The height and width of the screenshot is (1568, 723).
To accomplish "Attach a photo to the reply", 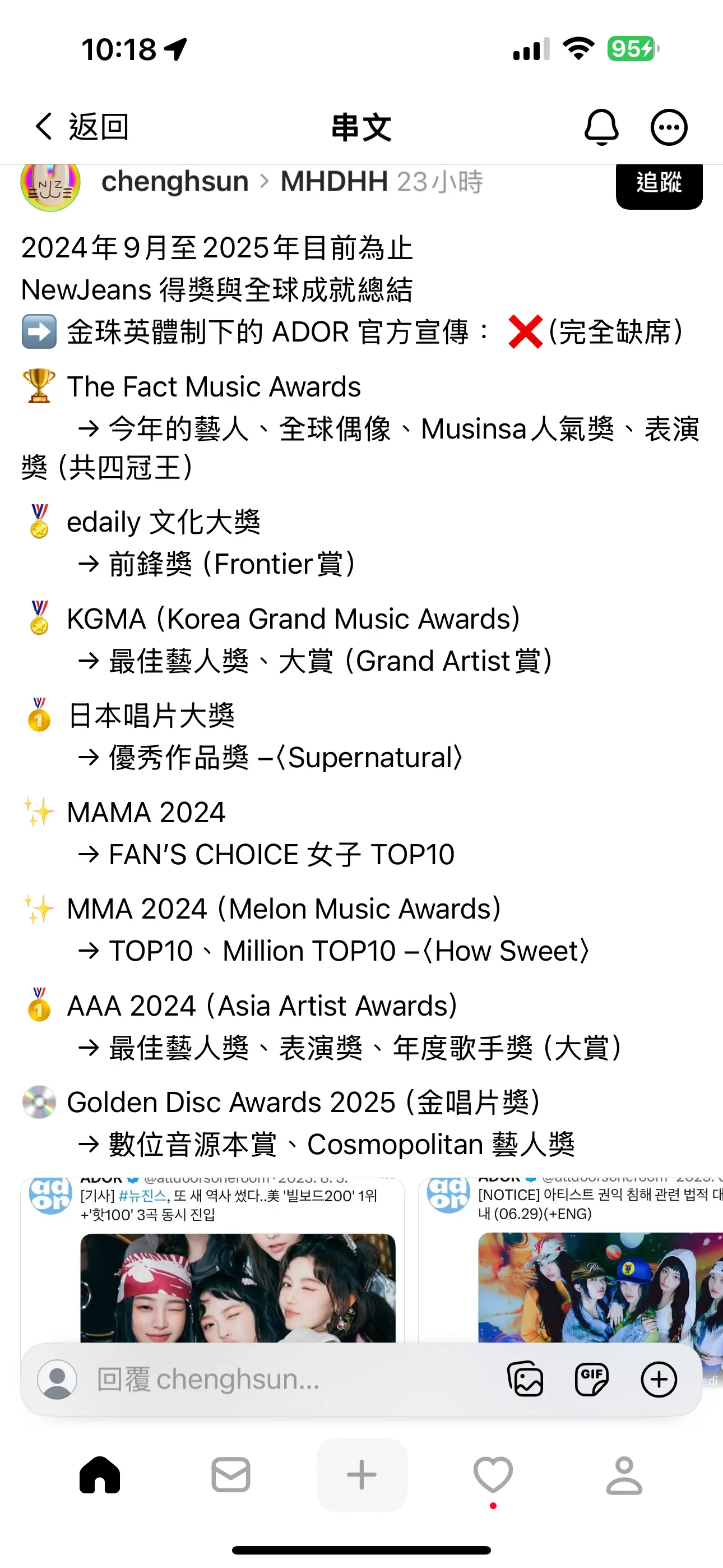I will point(525,1378).
